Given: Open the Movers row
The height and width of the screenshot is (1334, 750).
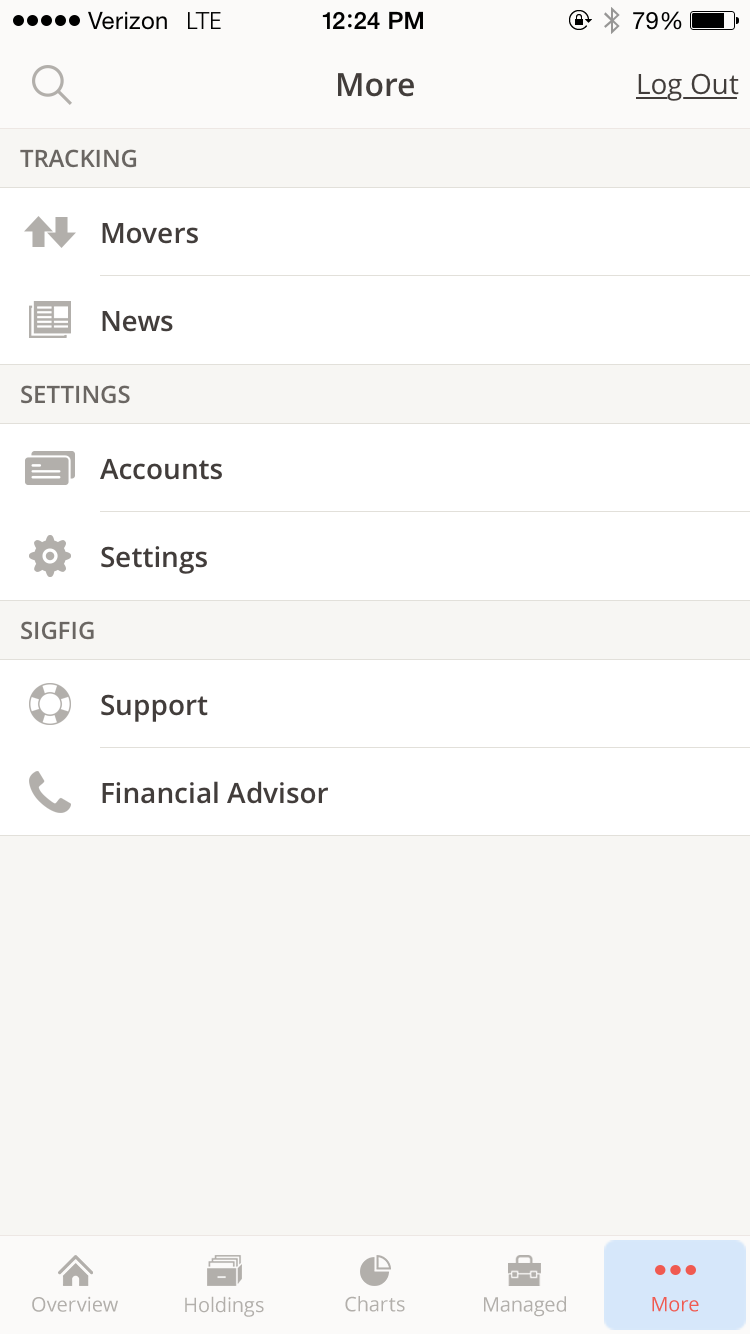Looking at the screenshot, I should tap(375, 232).
